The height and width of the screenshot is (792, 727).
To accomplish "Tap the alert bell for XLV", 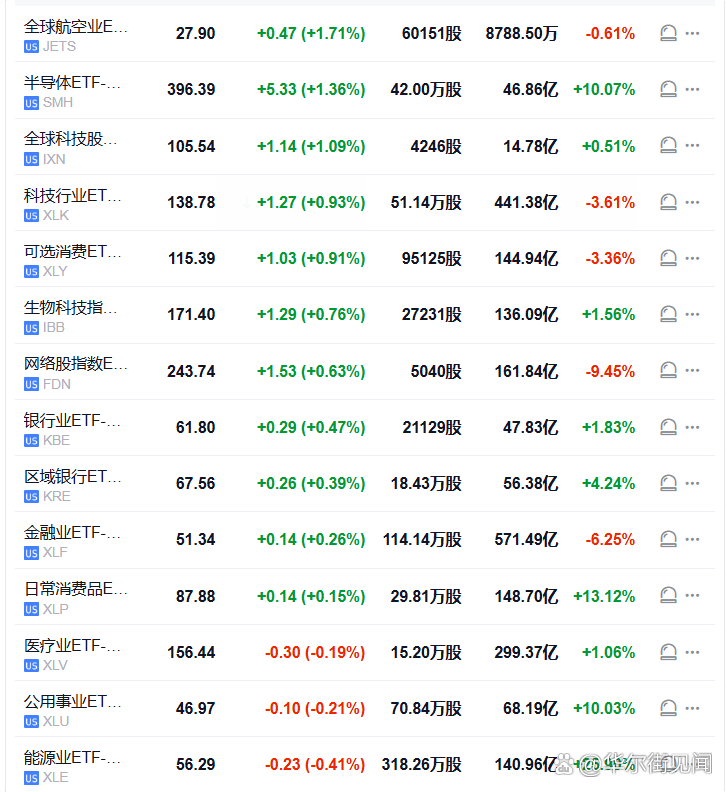I will tap(669, 652).
